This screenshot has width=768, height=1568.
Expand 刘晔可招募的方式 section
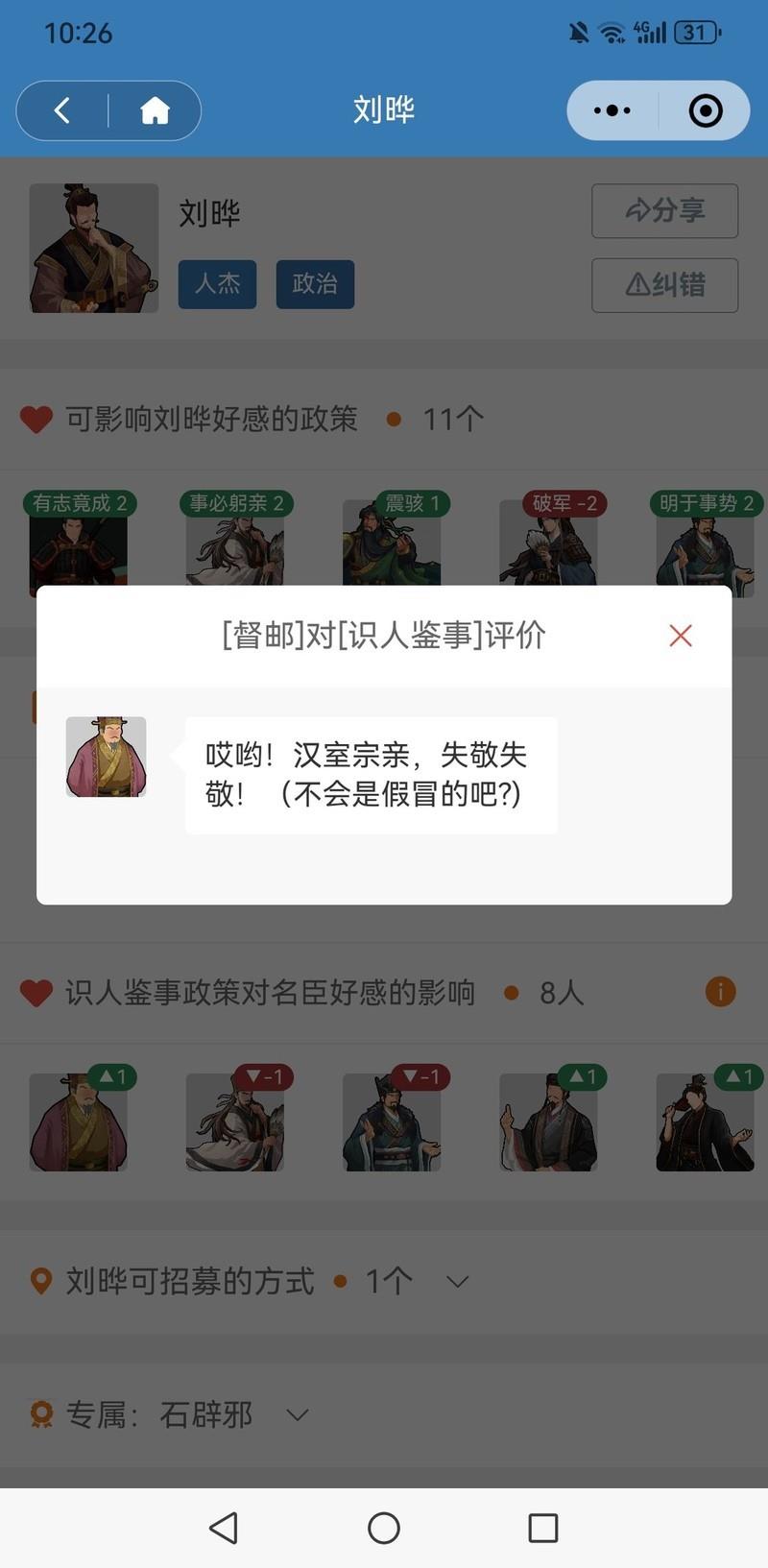point(458,1281)
